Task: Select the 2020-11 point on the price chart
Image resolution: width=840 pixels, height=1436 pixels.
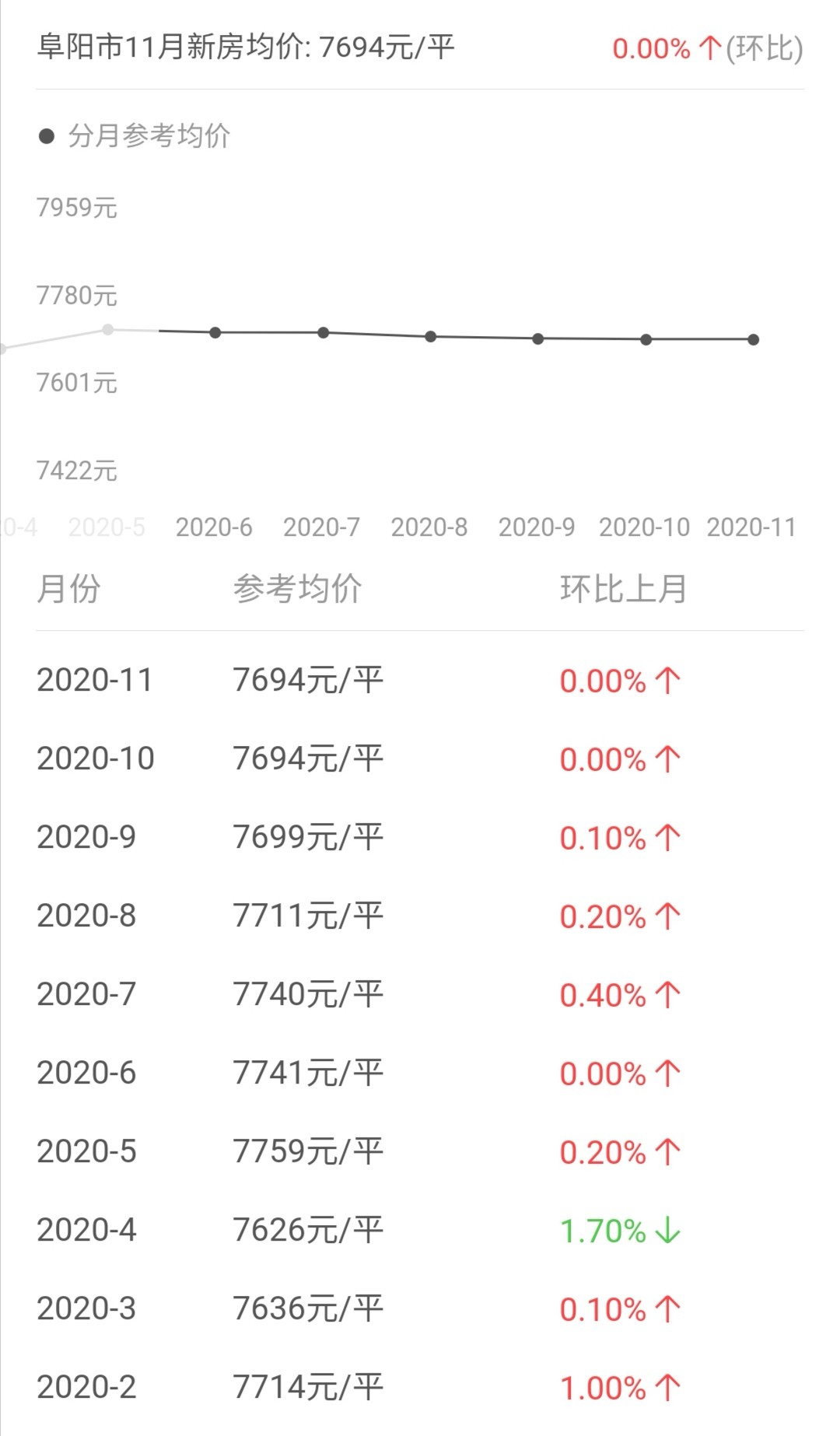Action: (754, 340)
